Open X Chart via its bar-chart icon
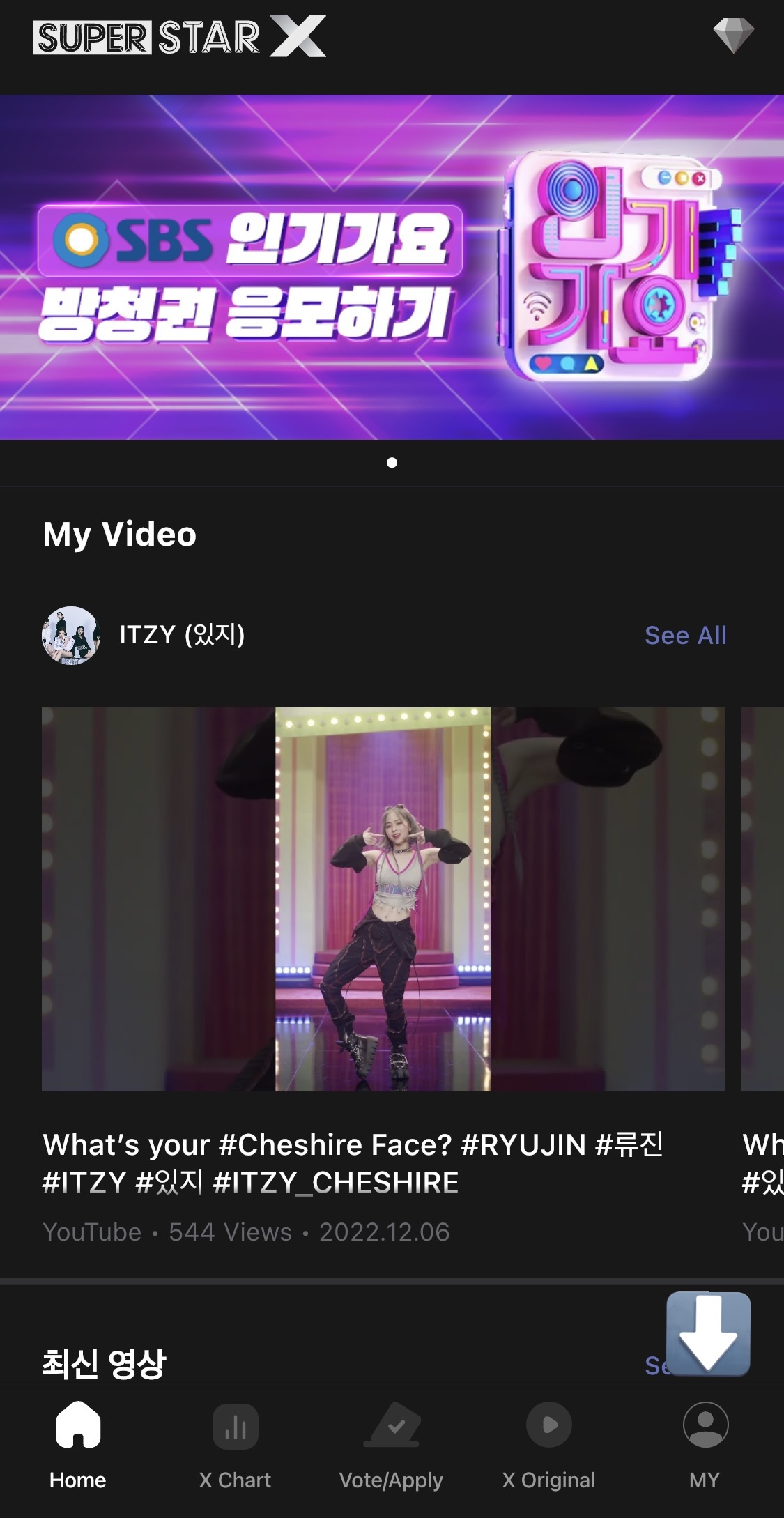 tap(235, 1425)
